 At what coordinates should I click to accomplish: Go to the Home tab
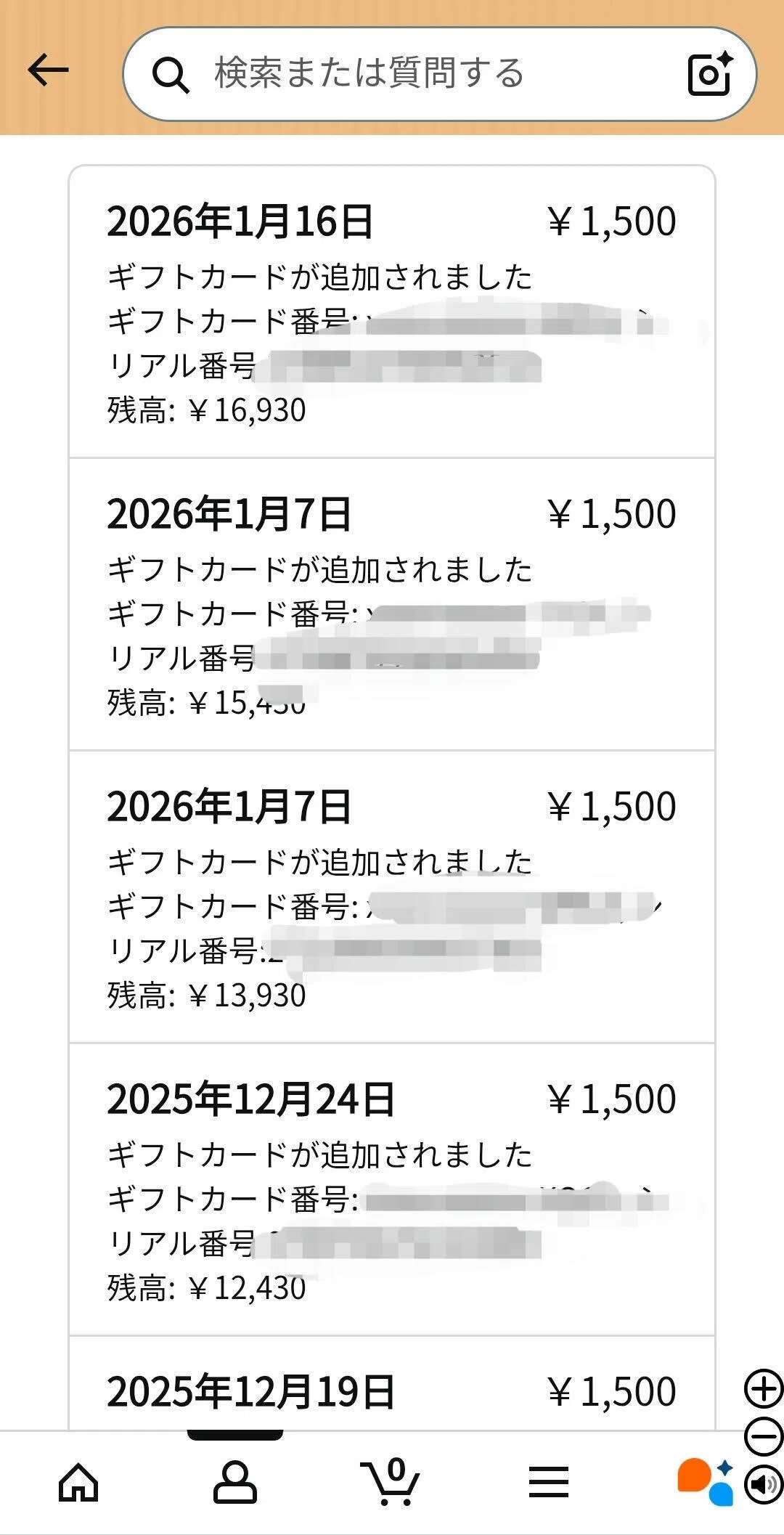point(78,1482)
